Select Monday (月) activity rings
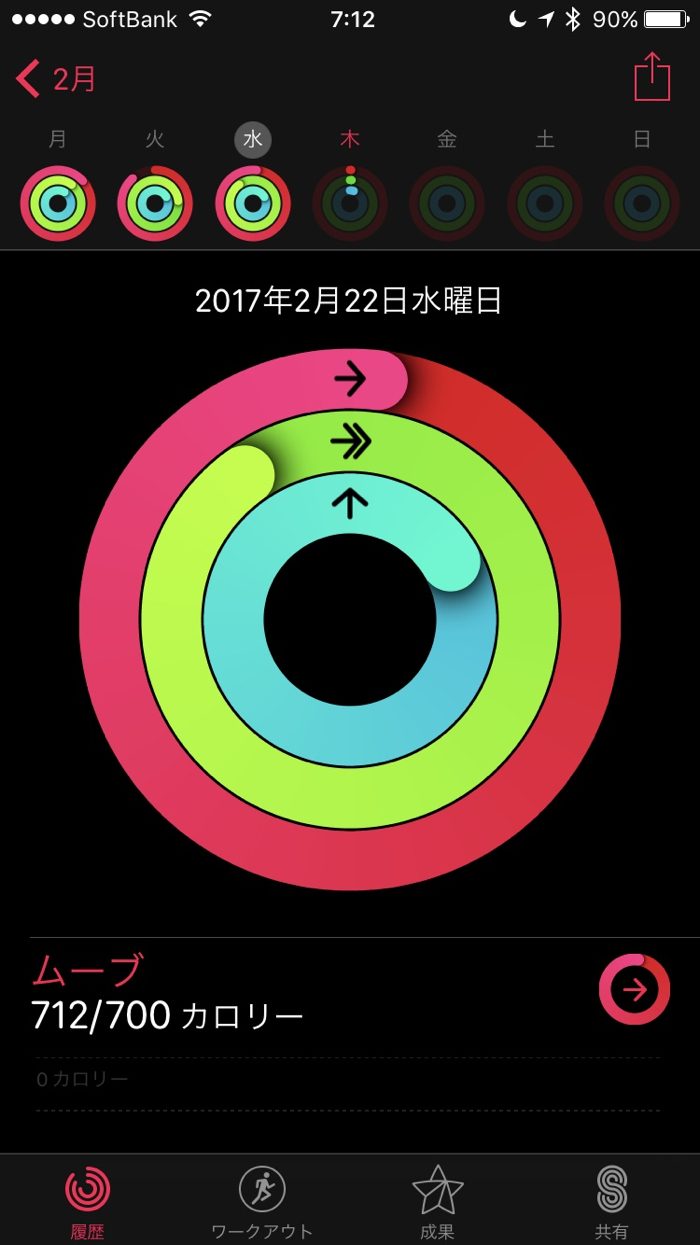The image size is (700, 1245). [58, 203]
